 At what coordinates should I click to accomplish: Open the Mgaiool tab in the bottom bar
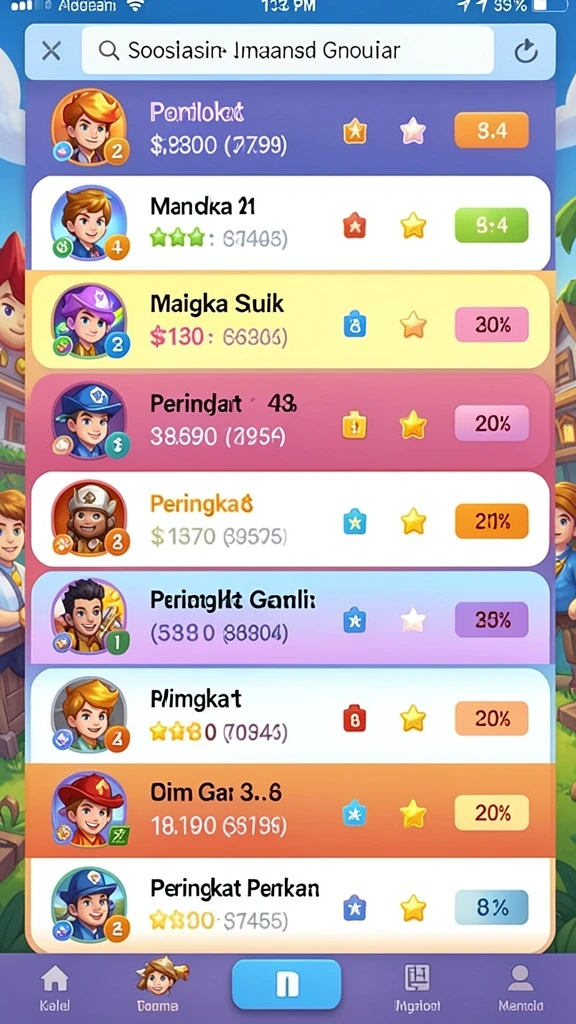(x=417, y=987)
